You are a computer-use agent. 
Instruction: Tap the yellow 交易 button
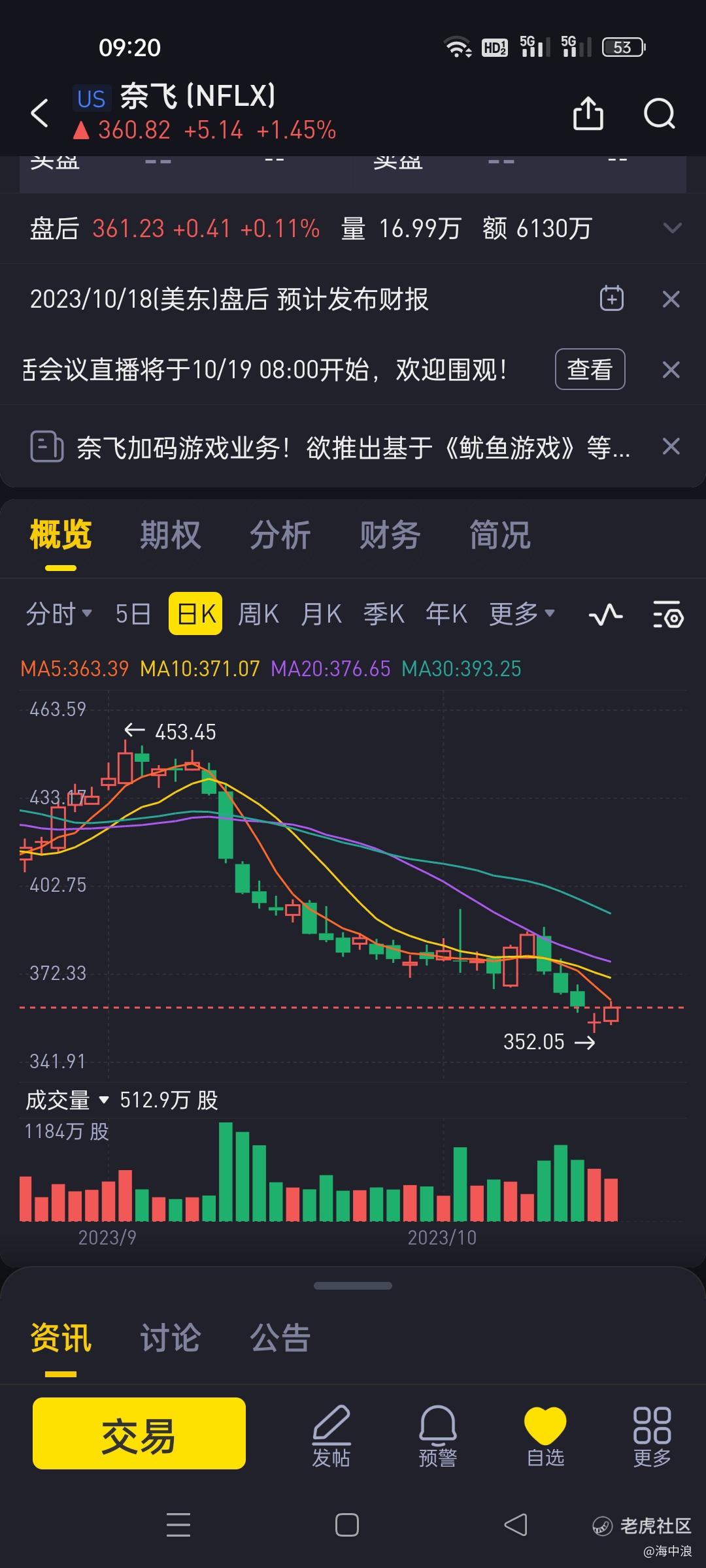(139, 1433)
